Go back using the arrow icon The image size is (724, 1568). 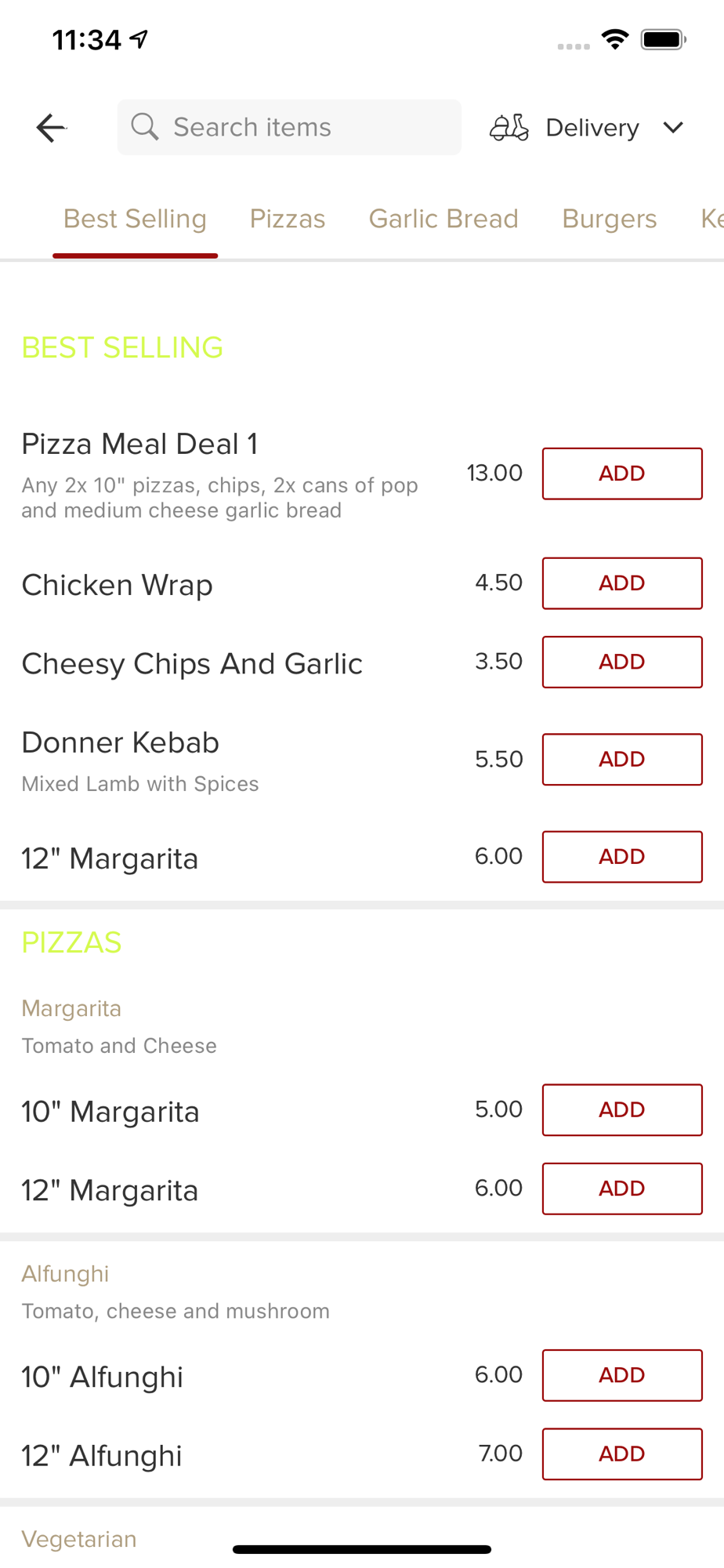pos(51,128)
